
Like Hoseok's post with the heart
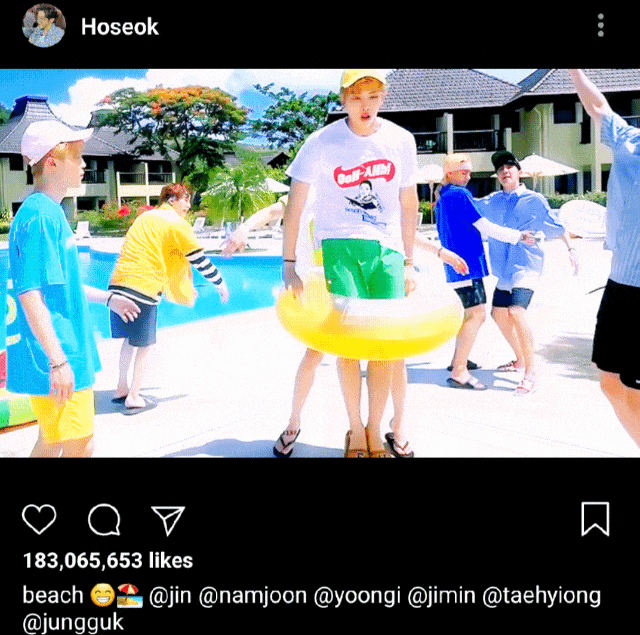coord(39,519)
